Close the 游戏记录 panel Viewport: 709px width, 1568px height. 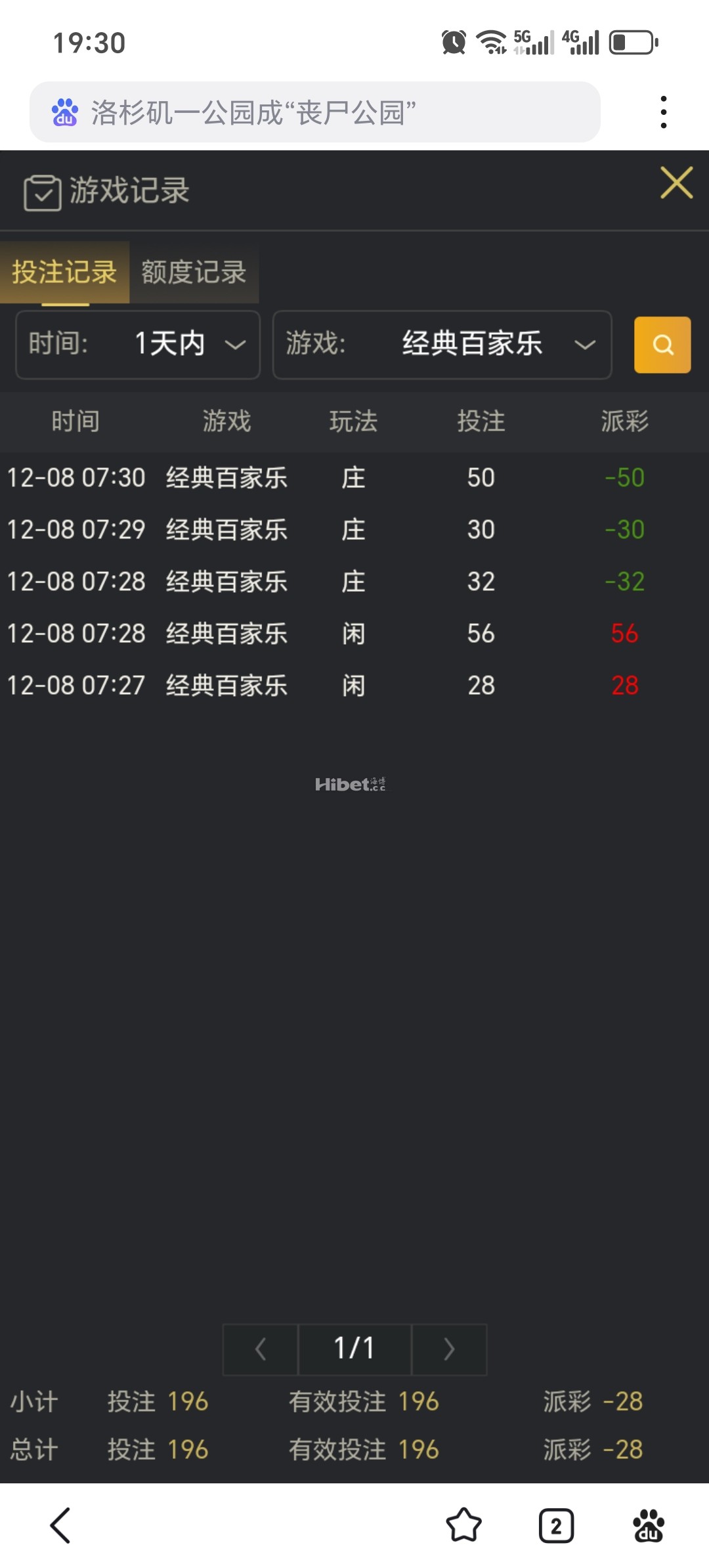pos(676,183)
